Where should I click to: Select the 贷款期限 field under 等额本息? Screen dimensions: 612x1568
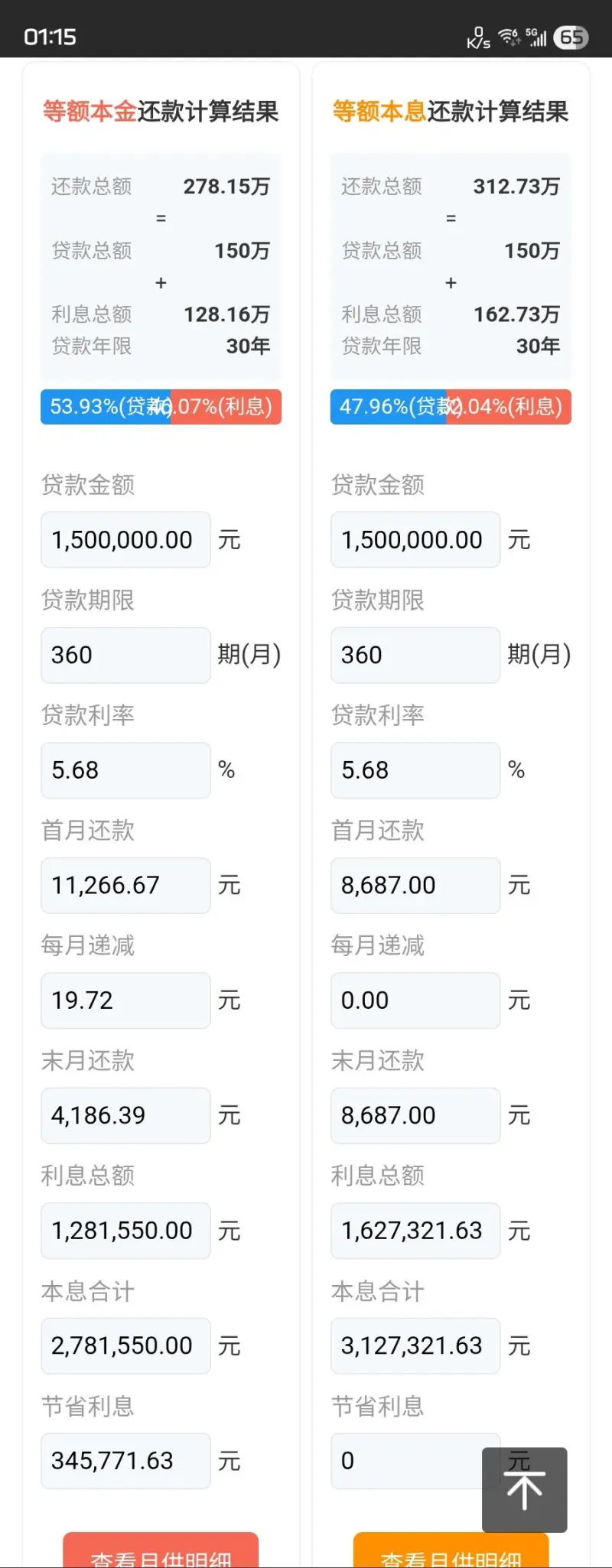point(415,656)
